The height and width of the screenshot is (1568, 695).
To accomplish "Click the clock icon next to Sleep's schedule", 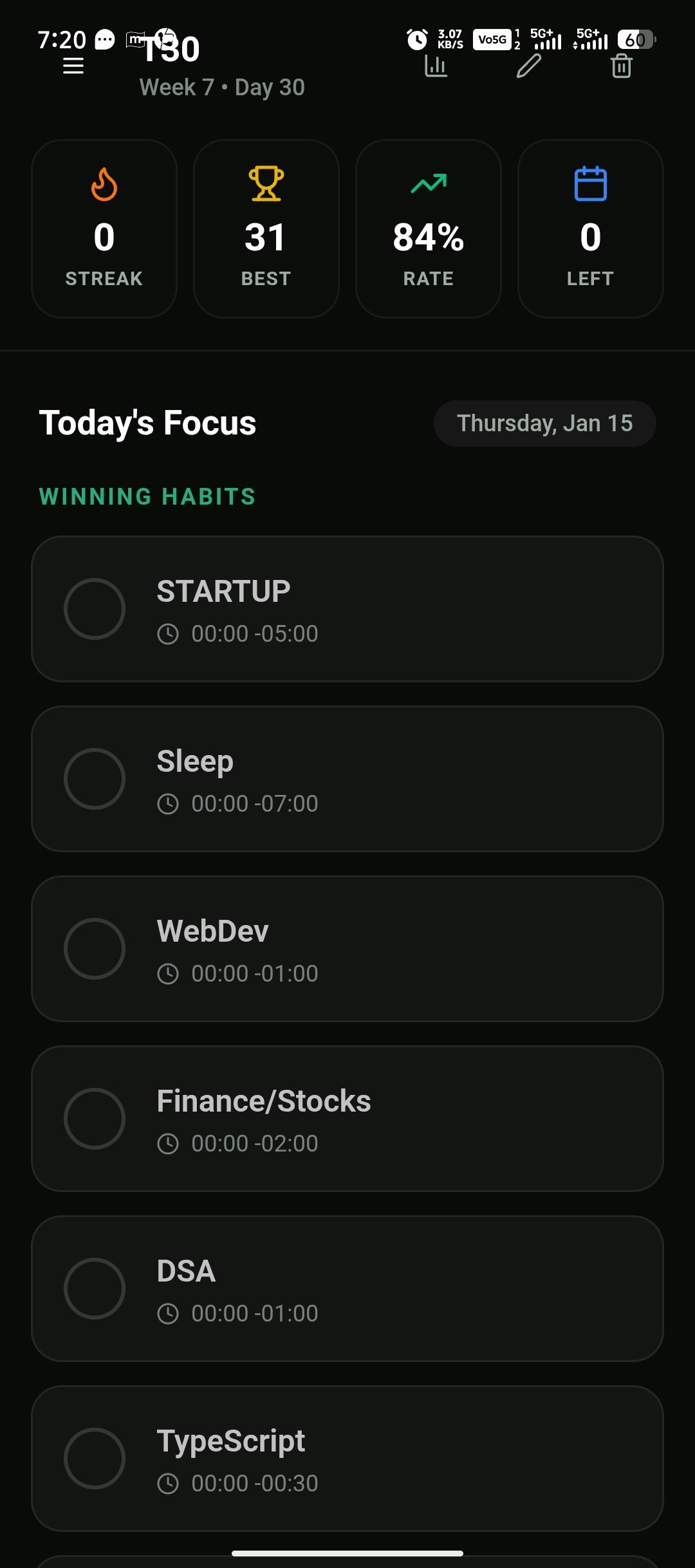I will click(x=169, y=803).
